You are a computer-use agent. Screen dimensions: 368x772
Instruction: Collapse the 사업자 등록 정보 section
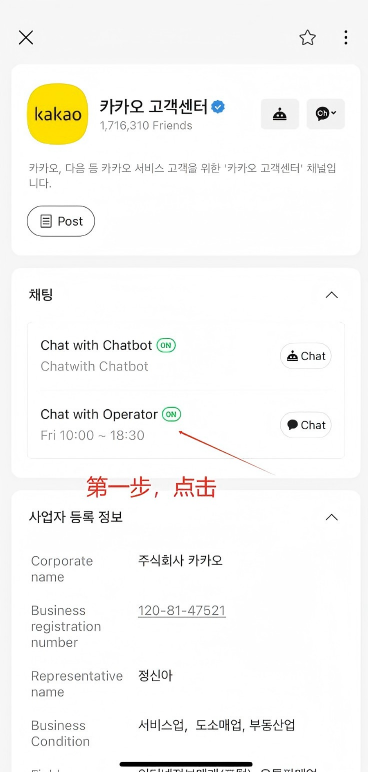pos(332,517)
